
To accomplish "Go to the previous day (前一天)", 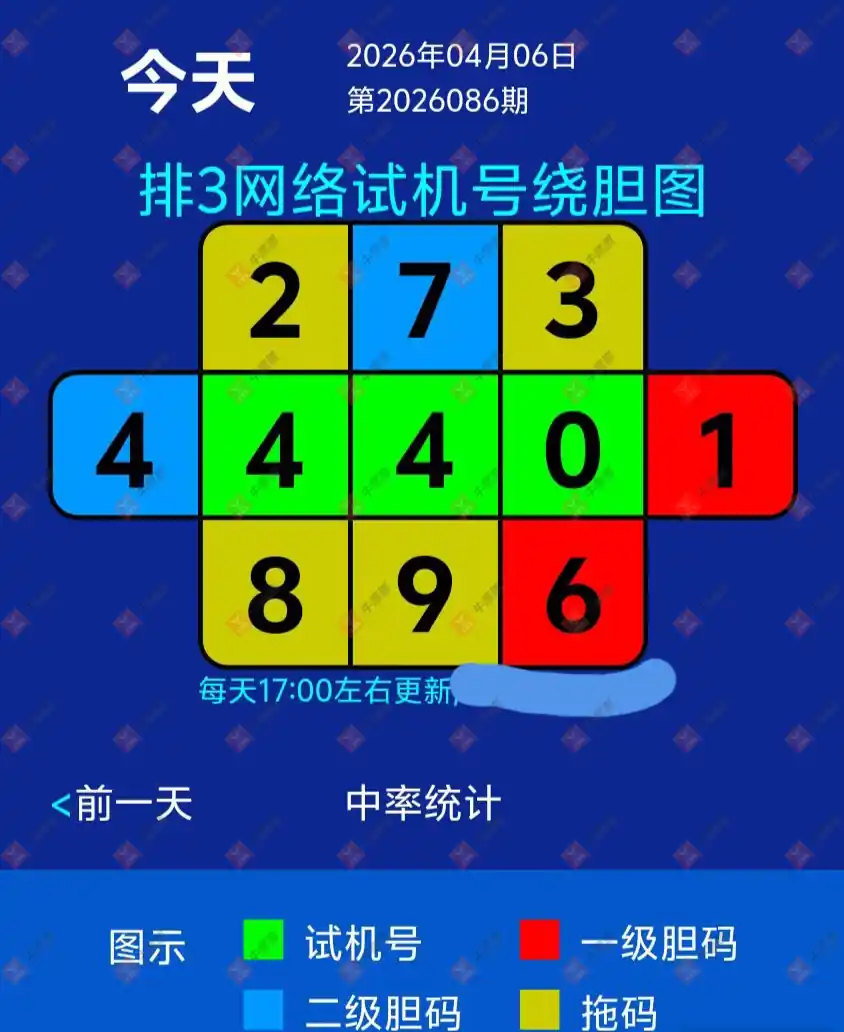I will pos(122,804).
